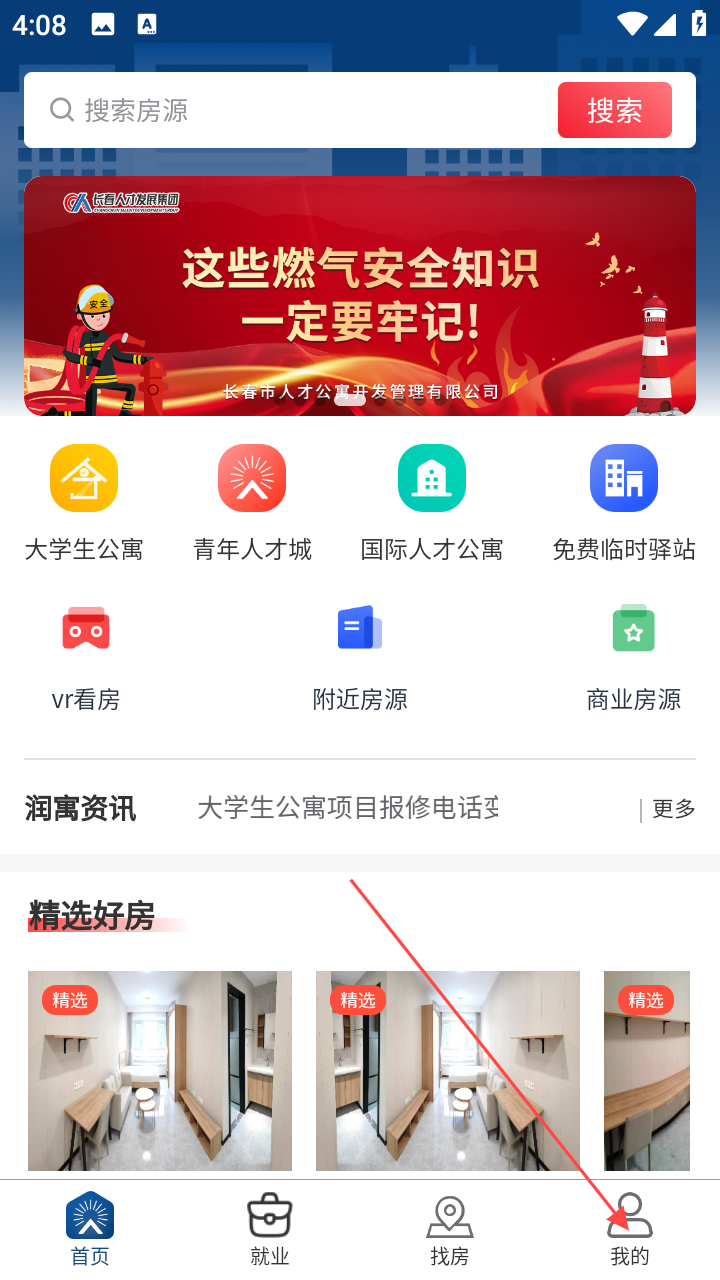The image size is (720, 1280).
Task: Tap the red 搜索 button
Action: (614, 110)
